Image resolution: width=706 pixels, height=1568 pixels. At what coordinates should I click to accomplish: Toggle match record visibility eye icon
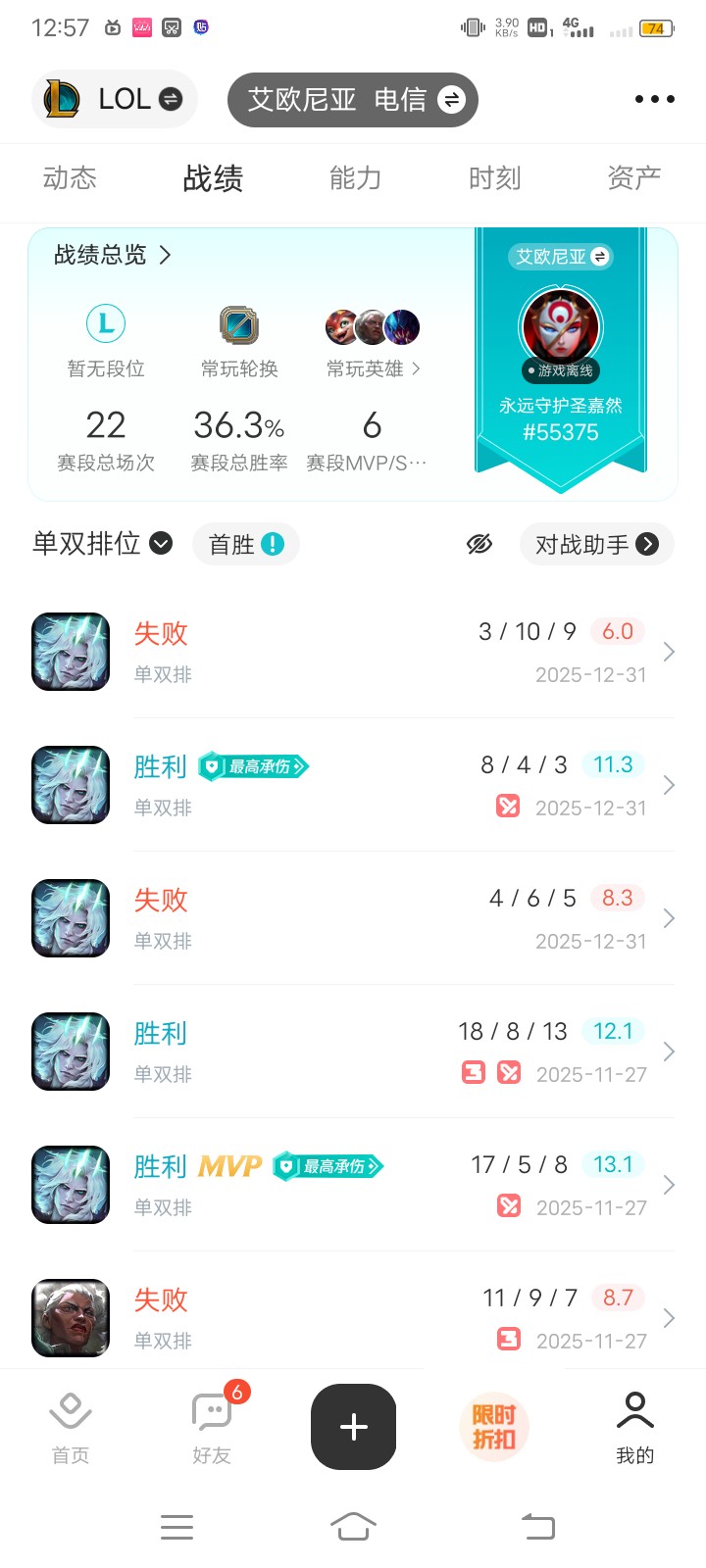click(x=479, y=544)
